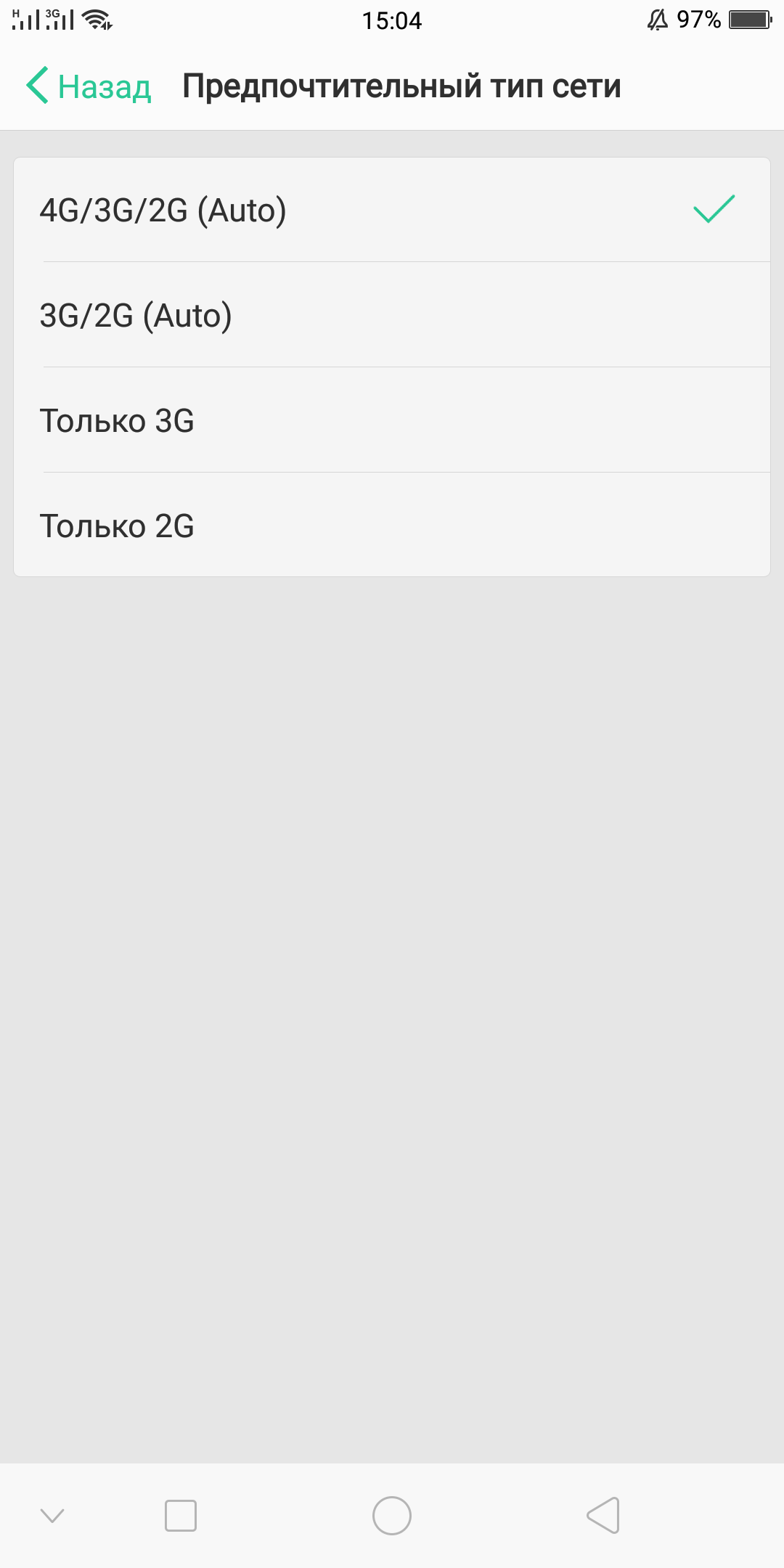Open recent apps from the navigation bar
Screen dimensions: 784x1568
181,1516
